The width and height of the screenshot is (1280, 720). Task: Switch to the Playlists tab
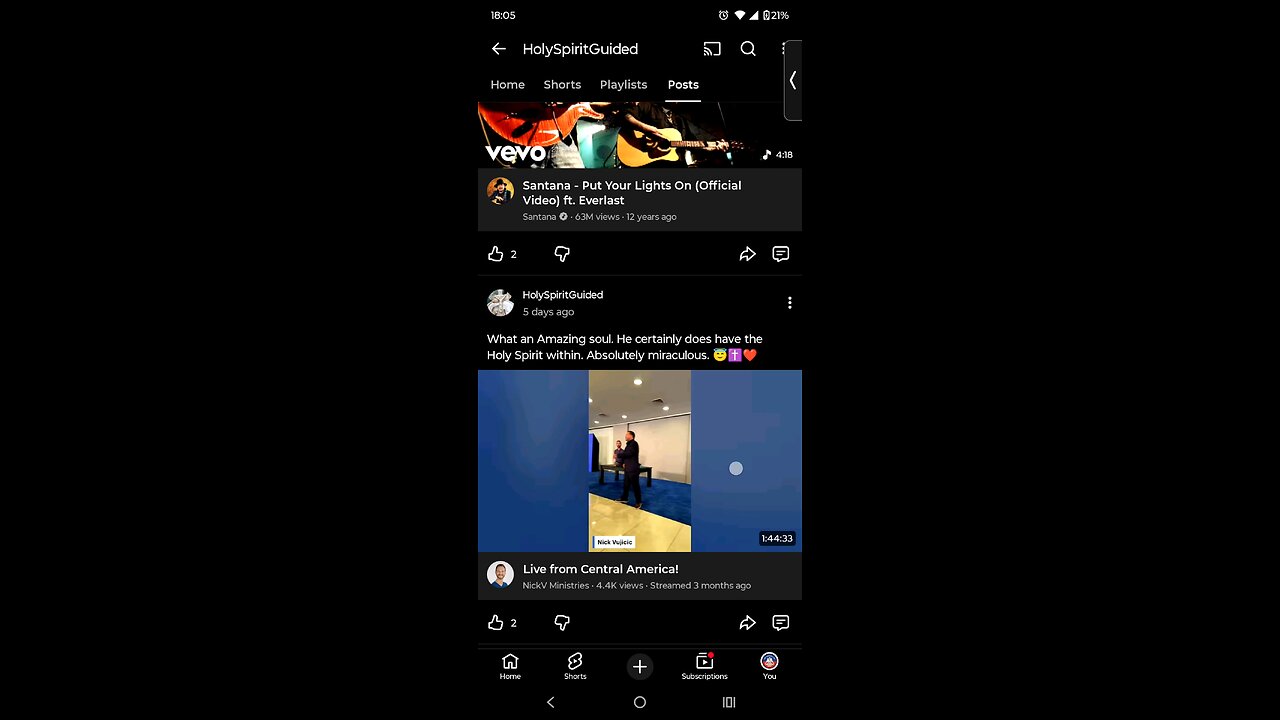(x=623, y=85)
